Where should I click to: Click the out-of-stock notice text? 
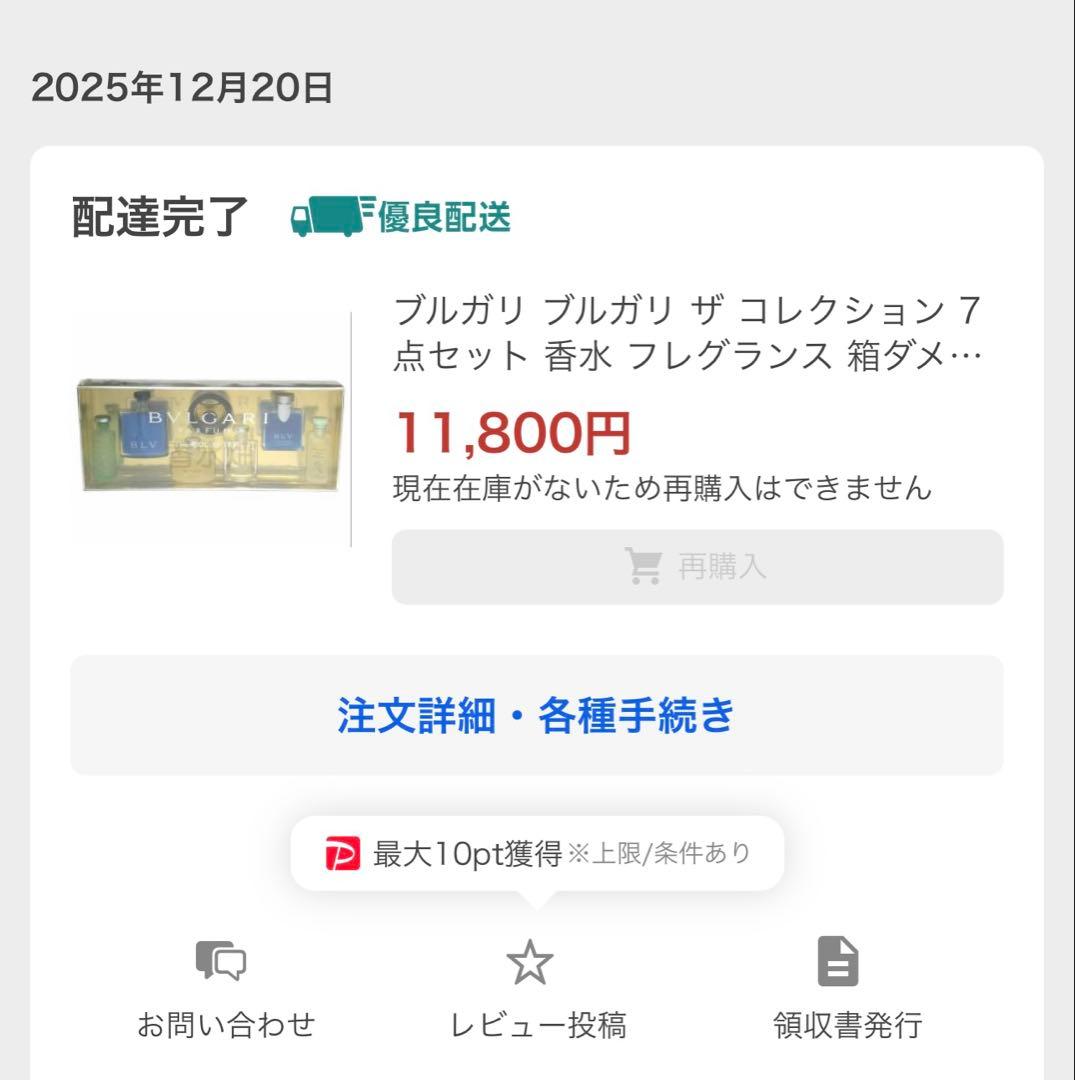660,489
